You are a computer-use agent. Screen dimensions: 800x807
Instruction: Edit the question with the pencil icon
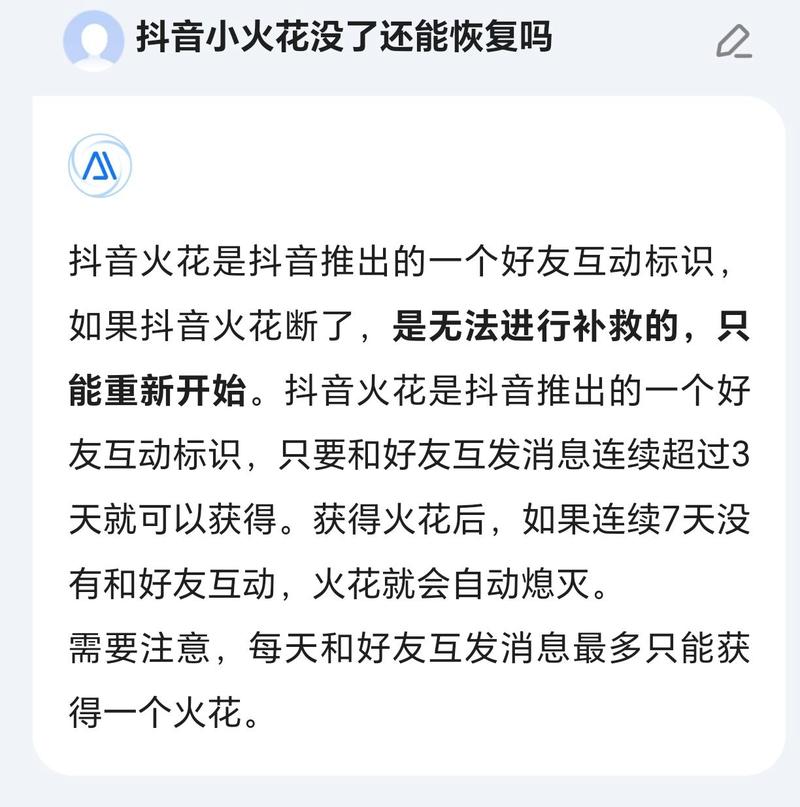(733, 41)
